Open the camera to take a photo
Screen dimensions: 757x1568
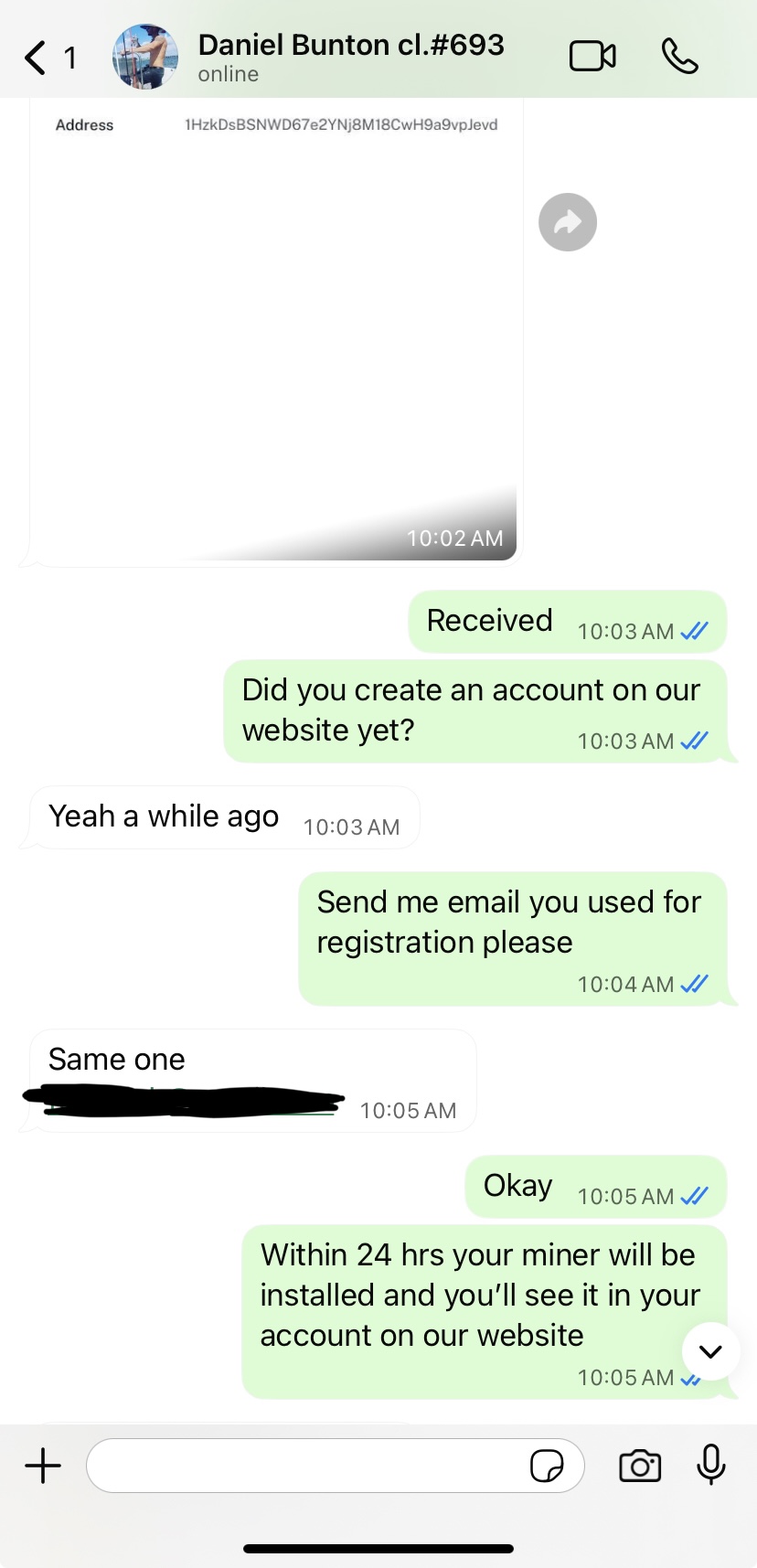[x=640, y=1466]
